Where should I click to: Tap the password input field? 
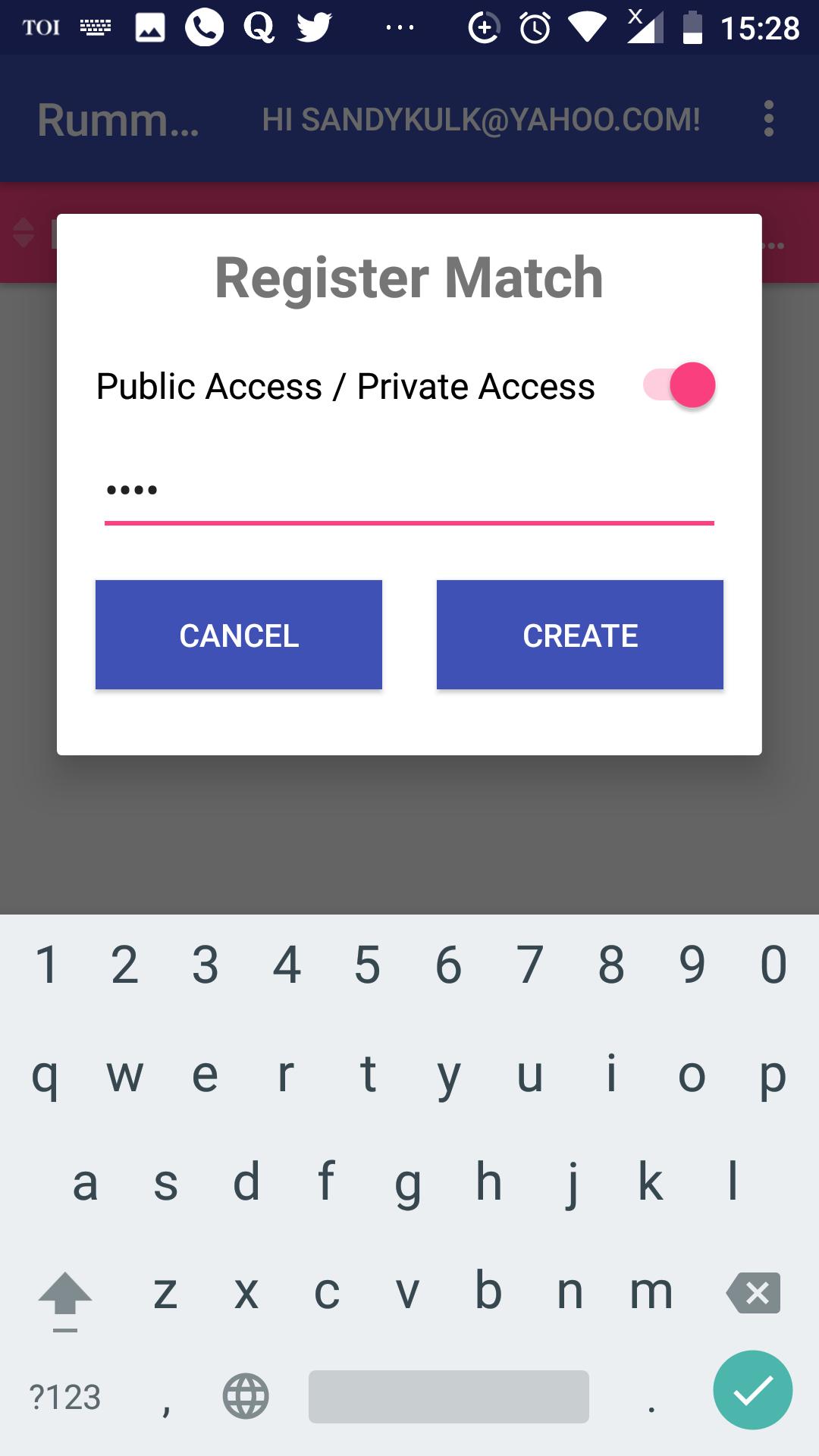(x=409, y=491)
